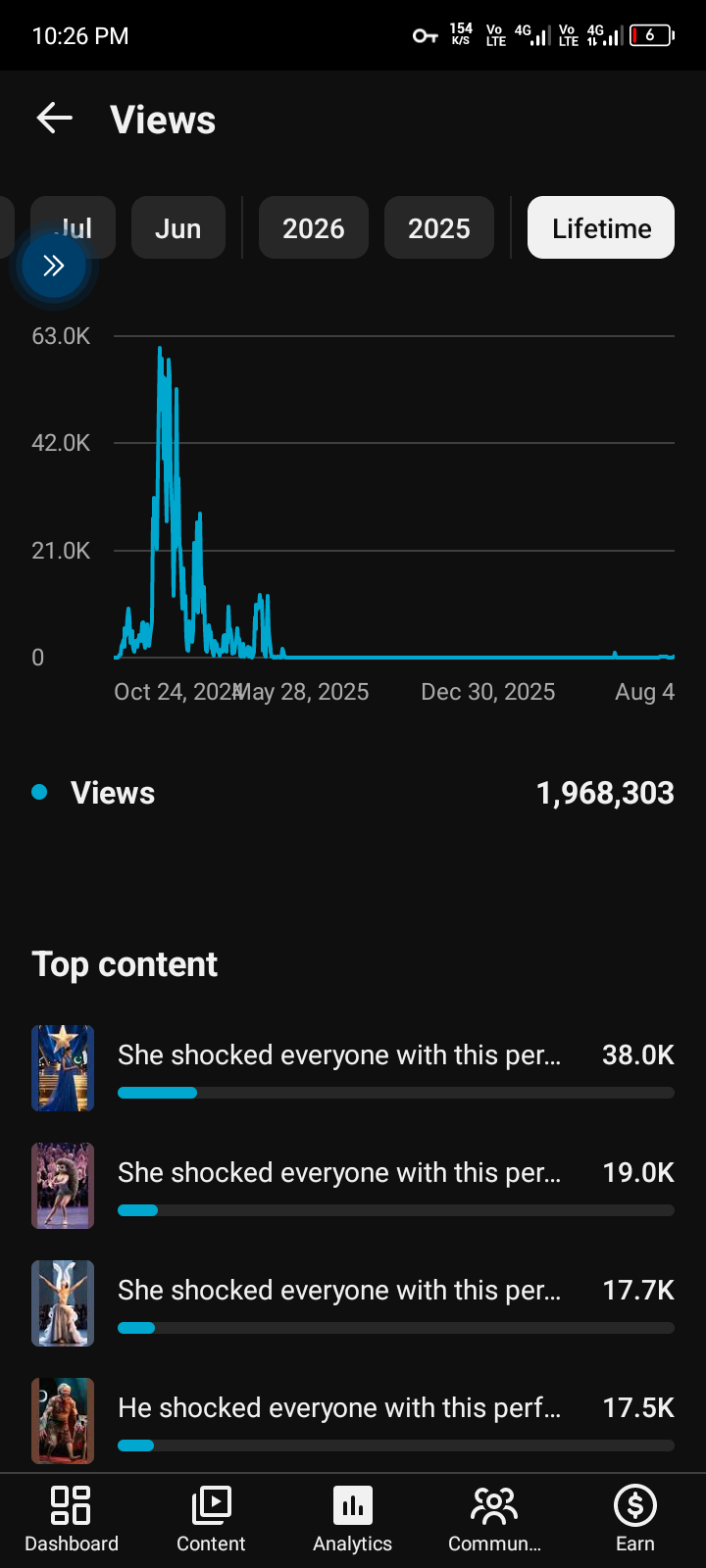The image size is (706, 1568).
Task: Open top video with 38.0K views
Action: pyautogui.click(x=353, y=1068)
